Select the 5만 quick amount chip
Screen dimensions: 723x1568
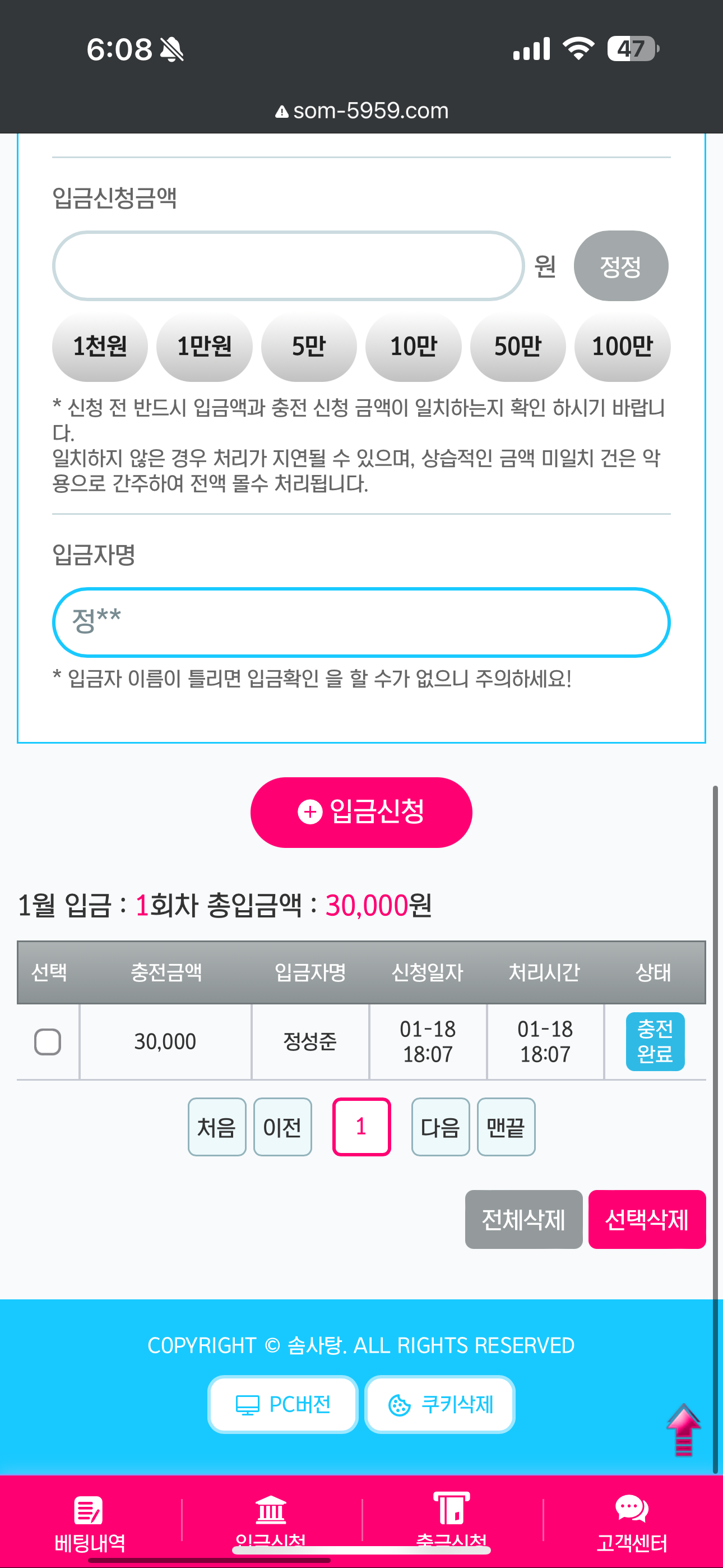tap(309, 347)
